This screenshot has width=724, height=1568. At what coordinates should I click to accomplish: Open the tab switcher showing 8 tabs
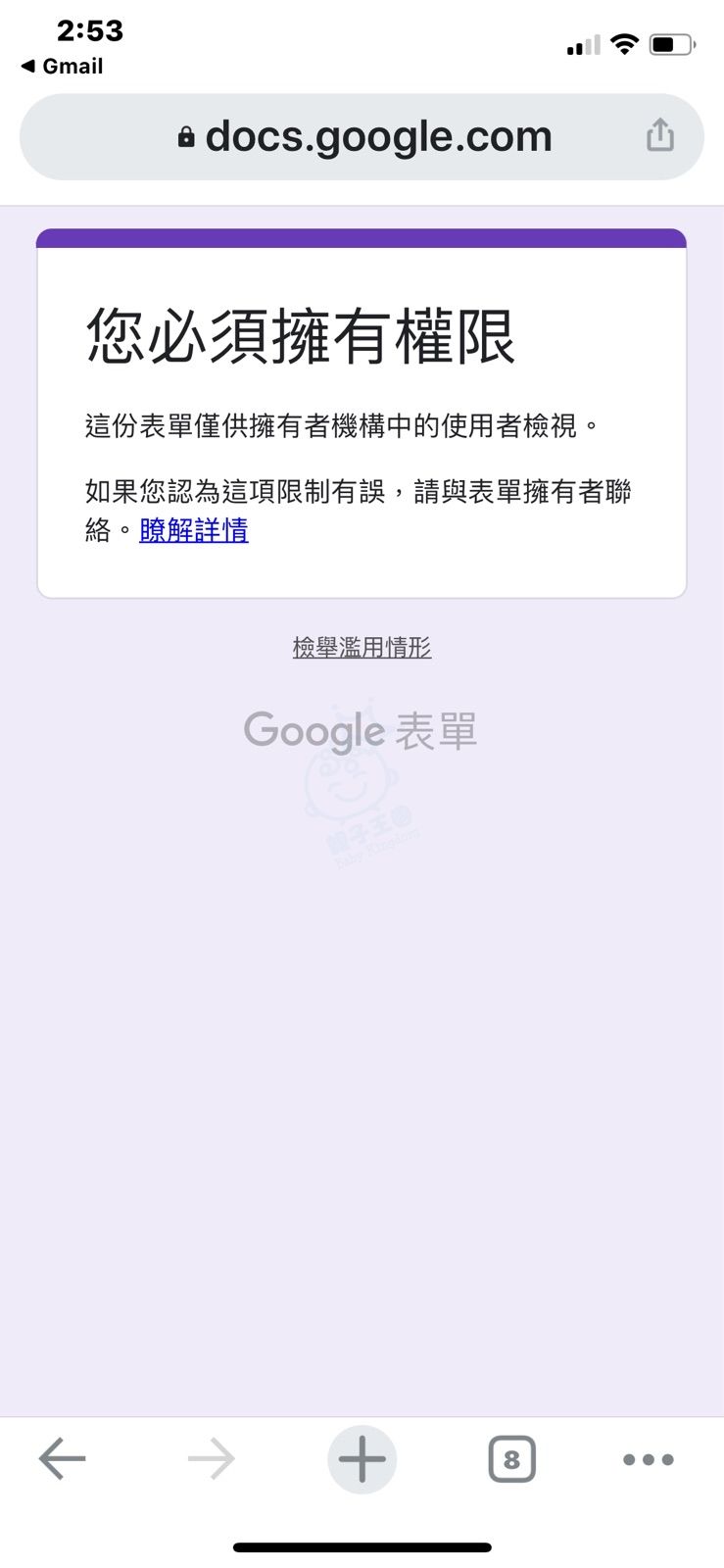511,1459
